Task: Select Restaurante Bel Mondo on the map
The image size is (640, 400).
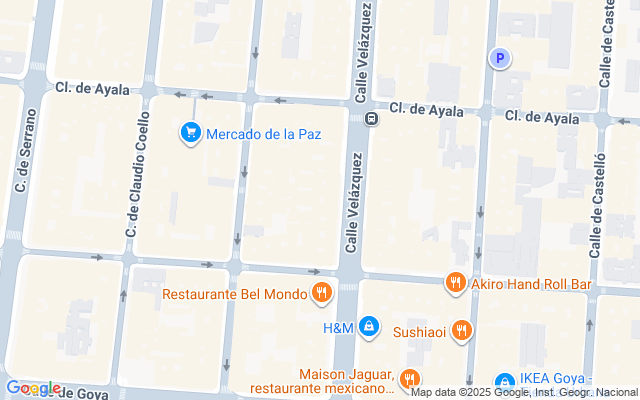Action: tap(321, 293)
